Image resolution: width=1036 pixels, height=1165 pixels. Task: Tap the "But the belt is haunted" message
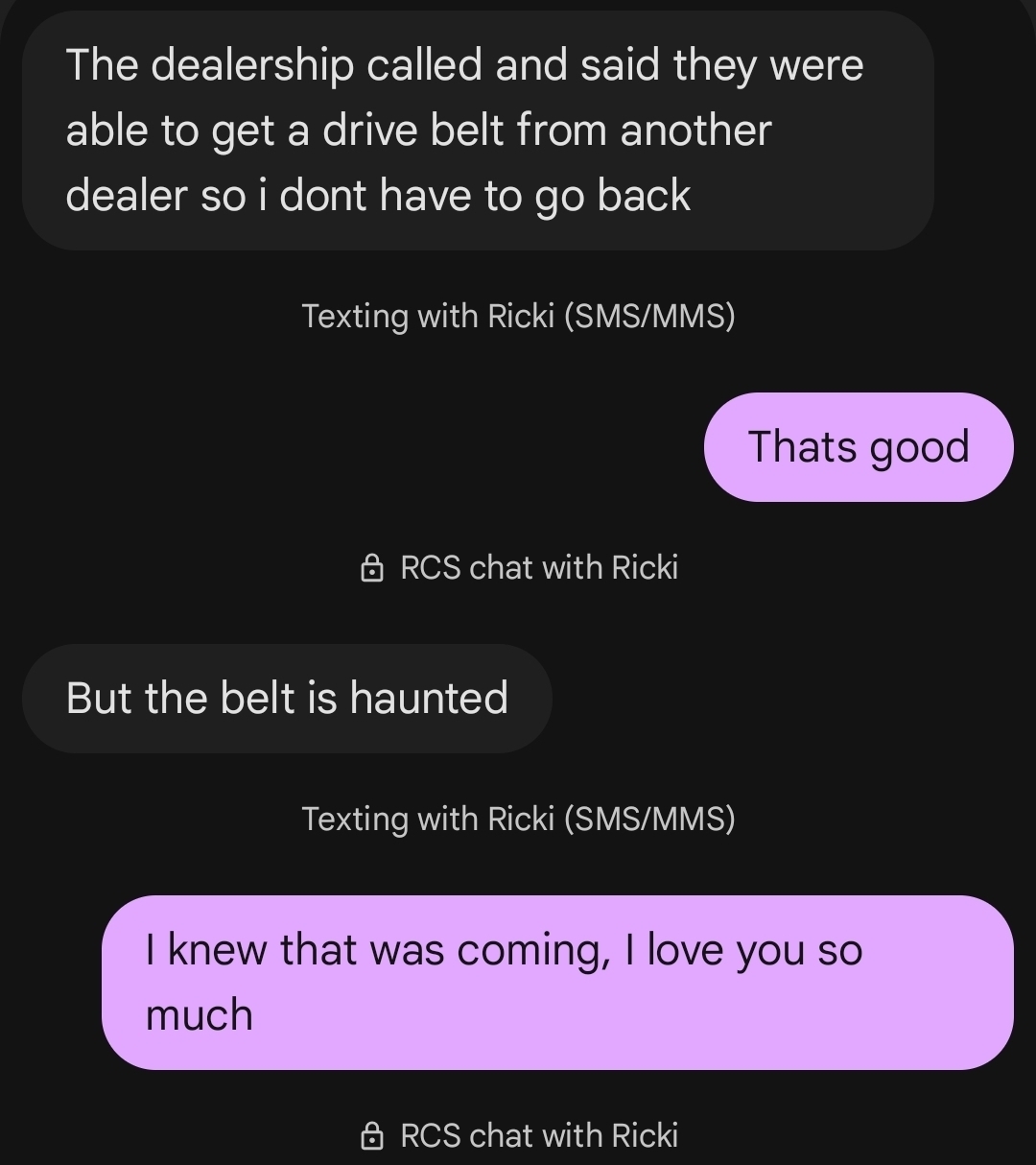[287, 698]
